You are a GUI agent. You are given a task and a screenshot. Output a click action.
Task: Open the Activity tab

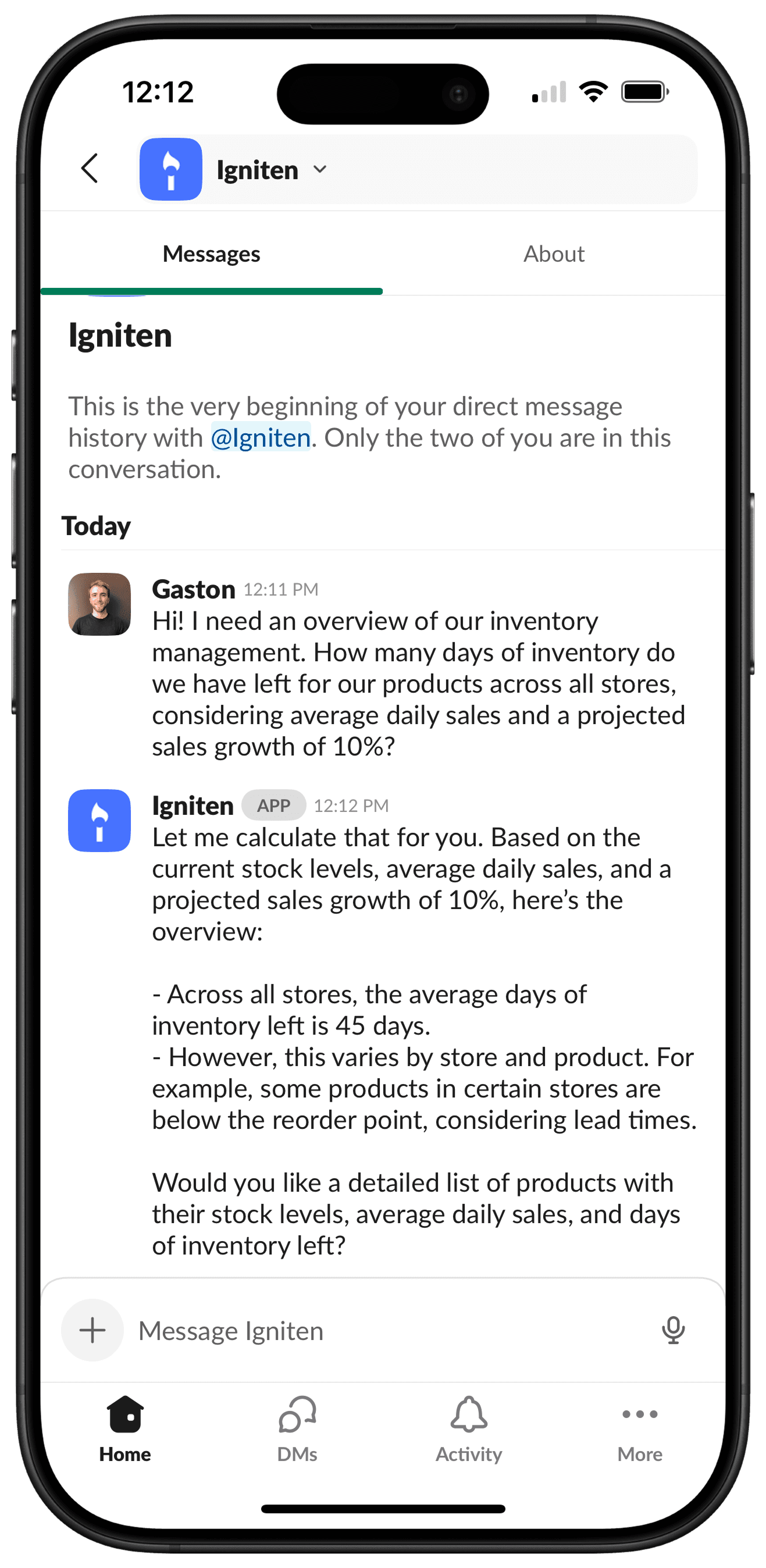pyautogui.click(x=468, y=1428)
